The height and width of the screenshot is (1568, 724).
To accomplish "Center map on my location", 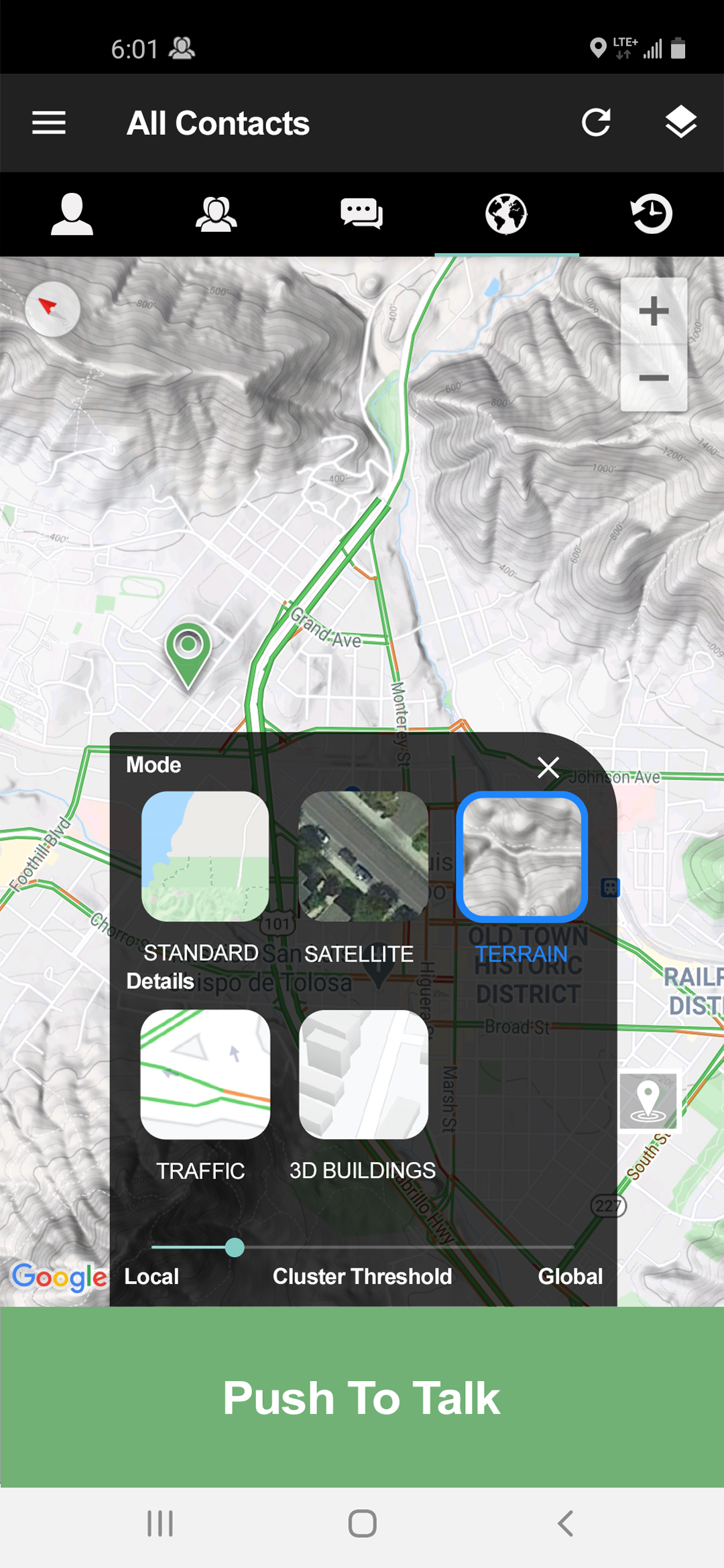I will pos(648,1102).
